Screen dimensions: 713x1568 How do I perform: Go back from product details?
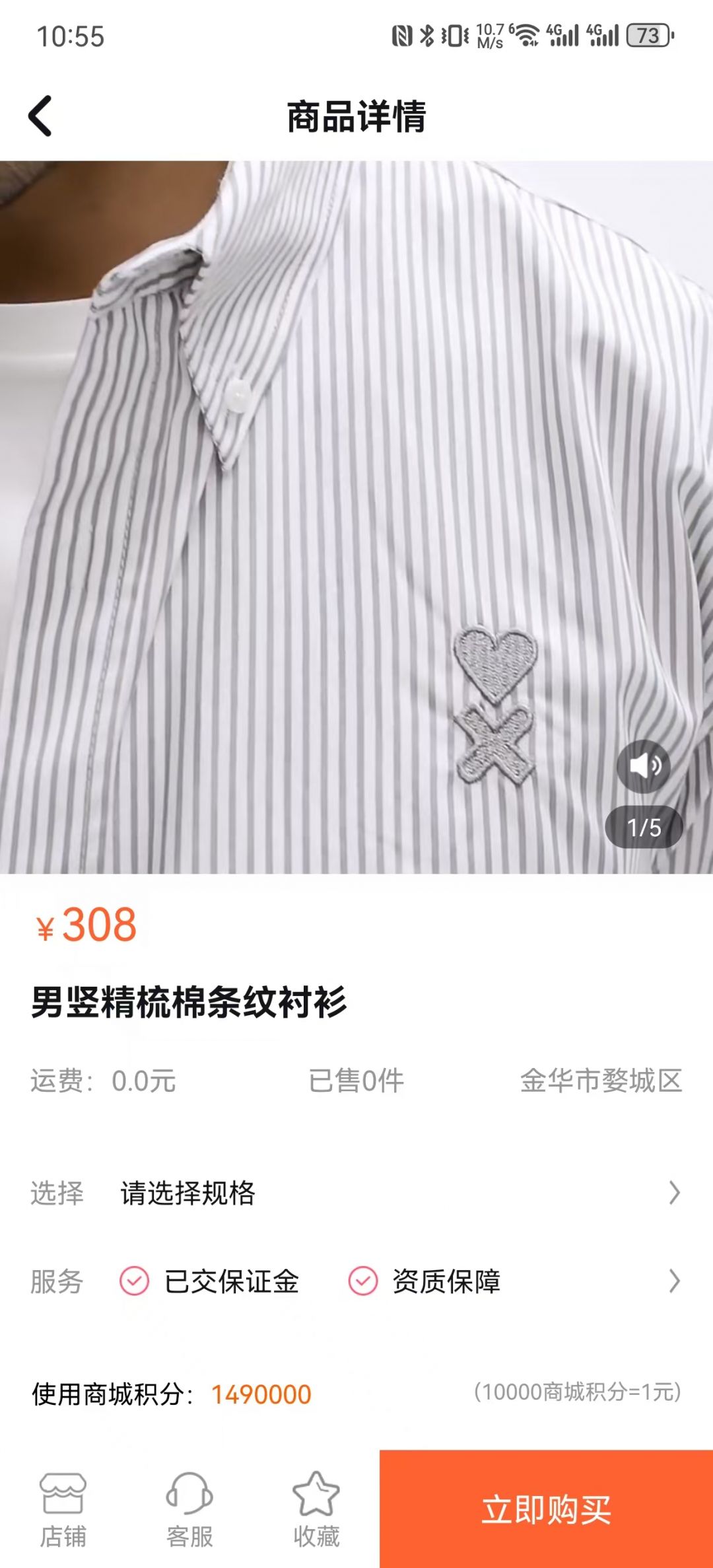(41, 116)
